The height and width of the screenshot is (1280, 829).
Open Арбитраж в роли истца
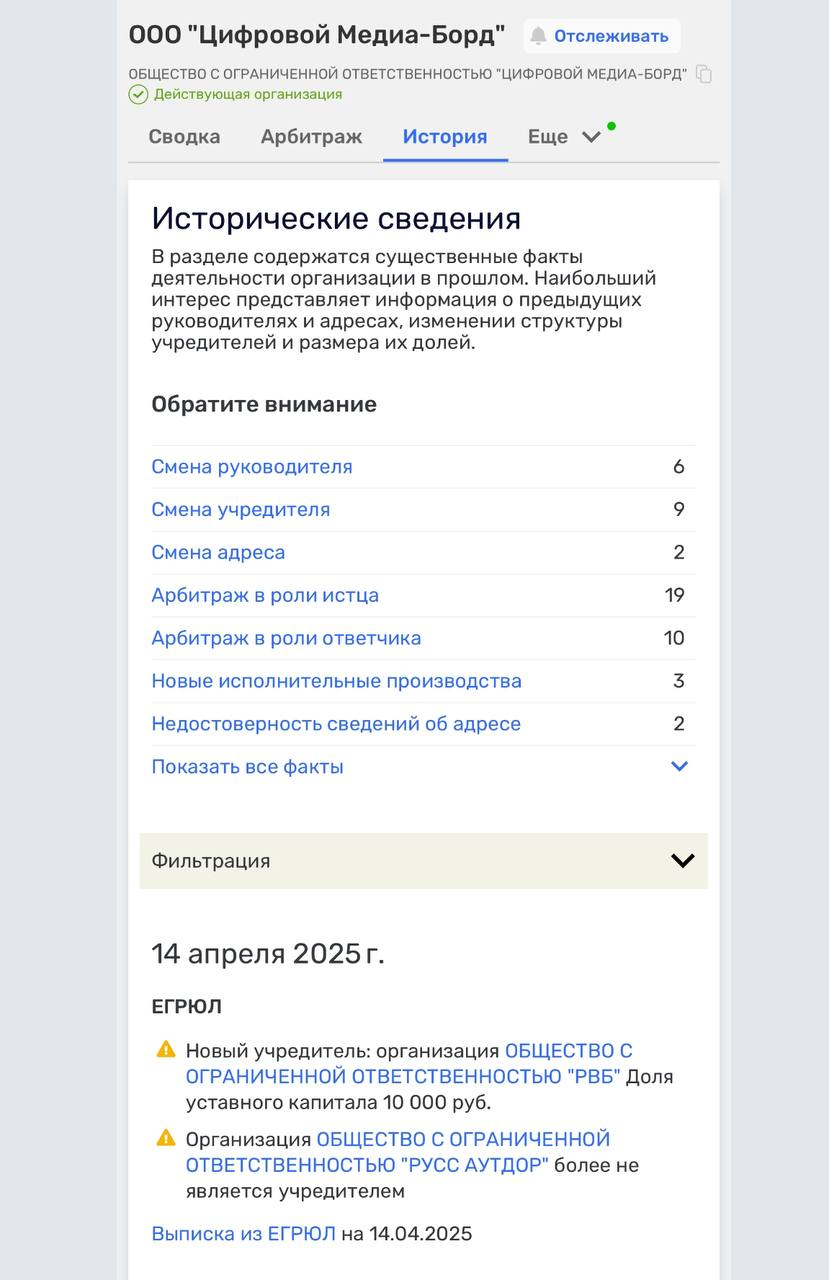coord(265,596)
